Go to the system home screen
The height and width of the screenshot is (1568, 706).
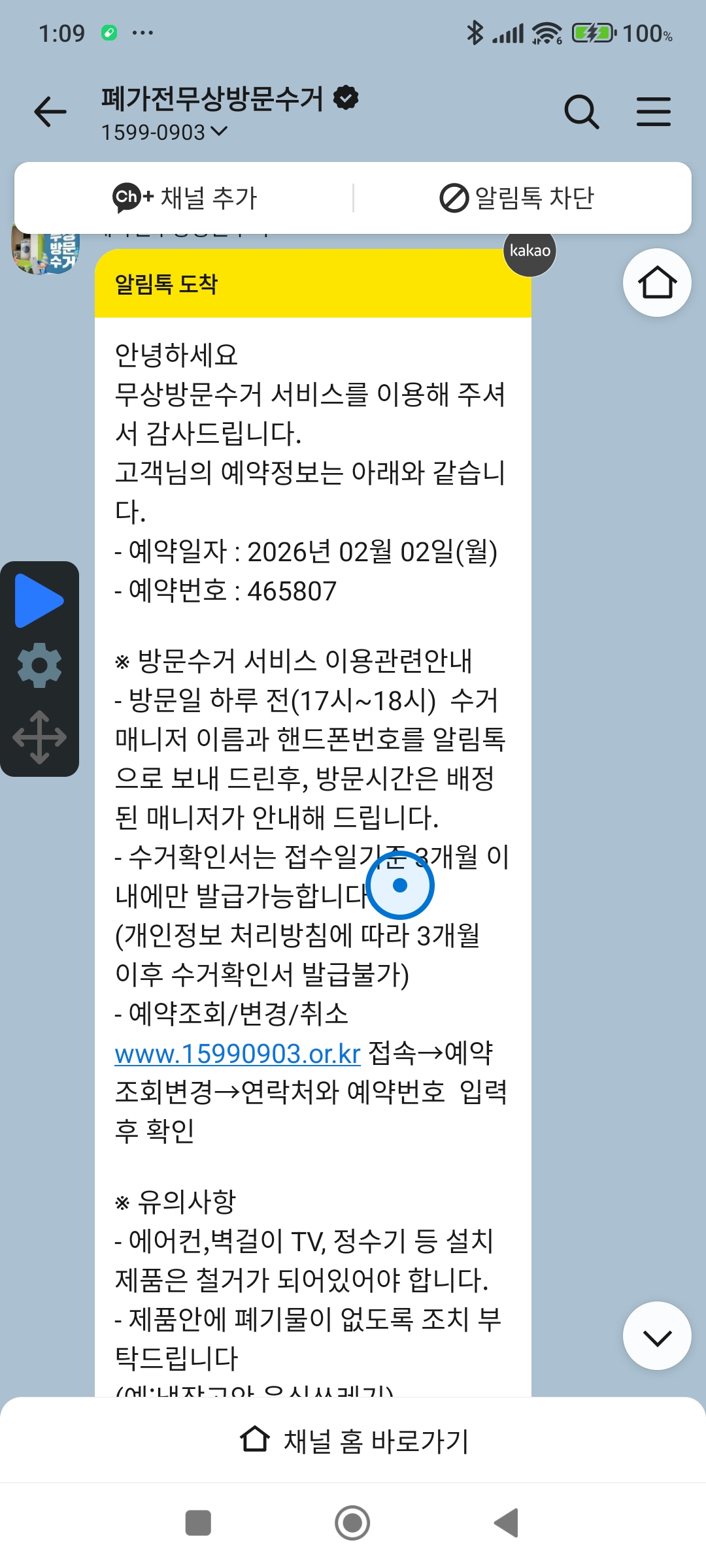click(x=352, y=1523)
